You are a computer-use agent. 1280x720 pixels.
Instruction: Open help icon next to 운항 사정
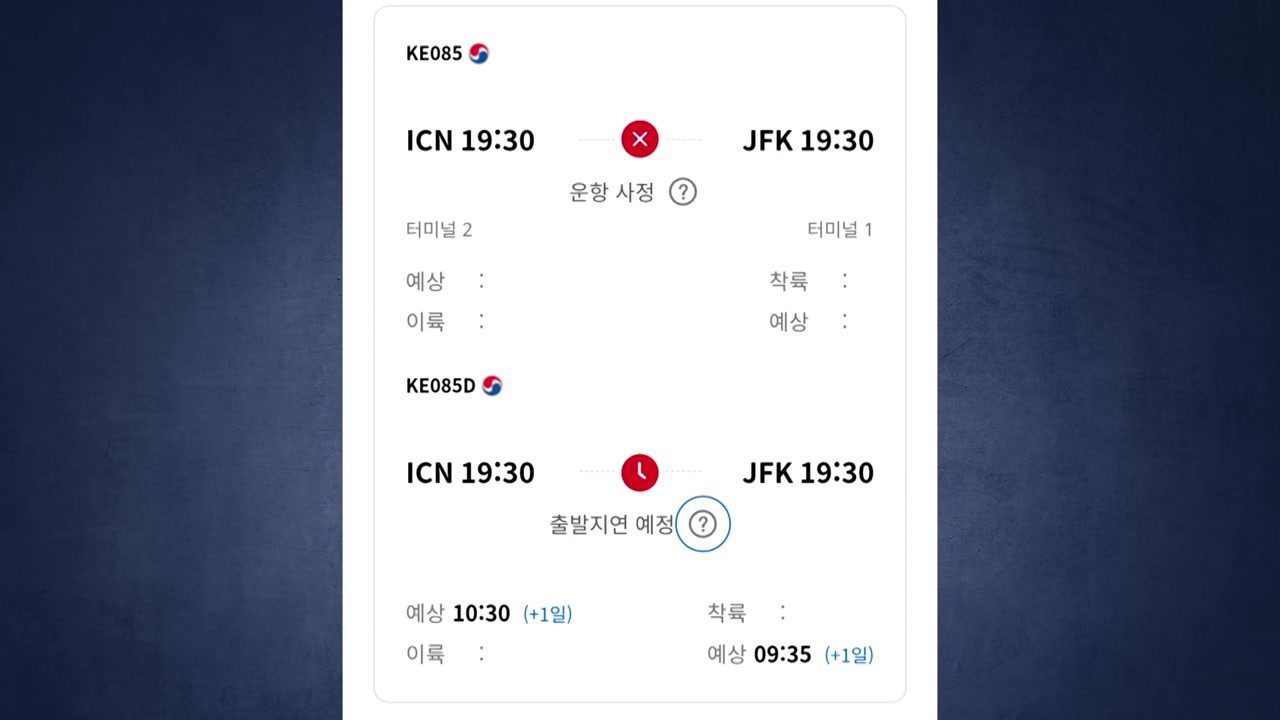(683, 191)
